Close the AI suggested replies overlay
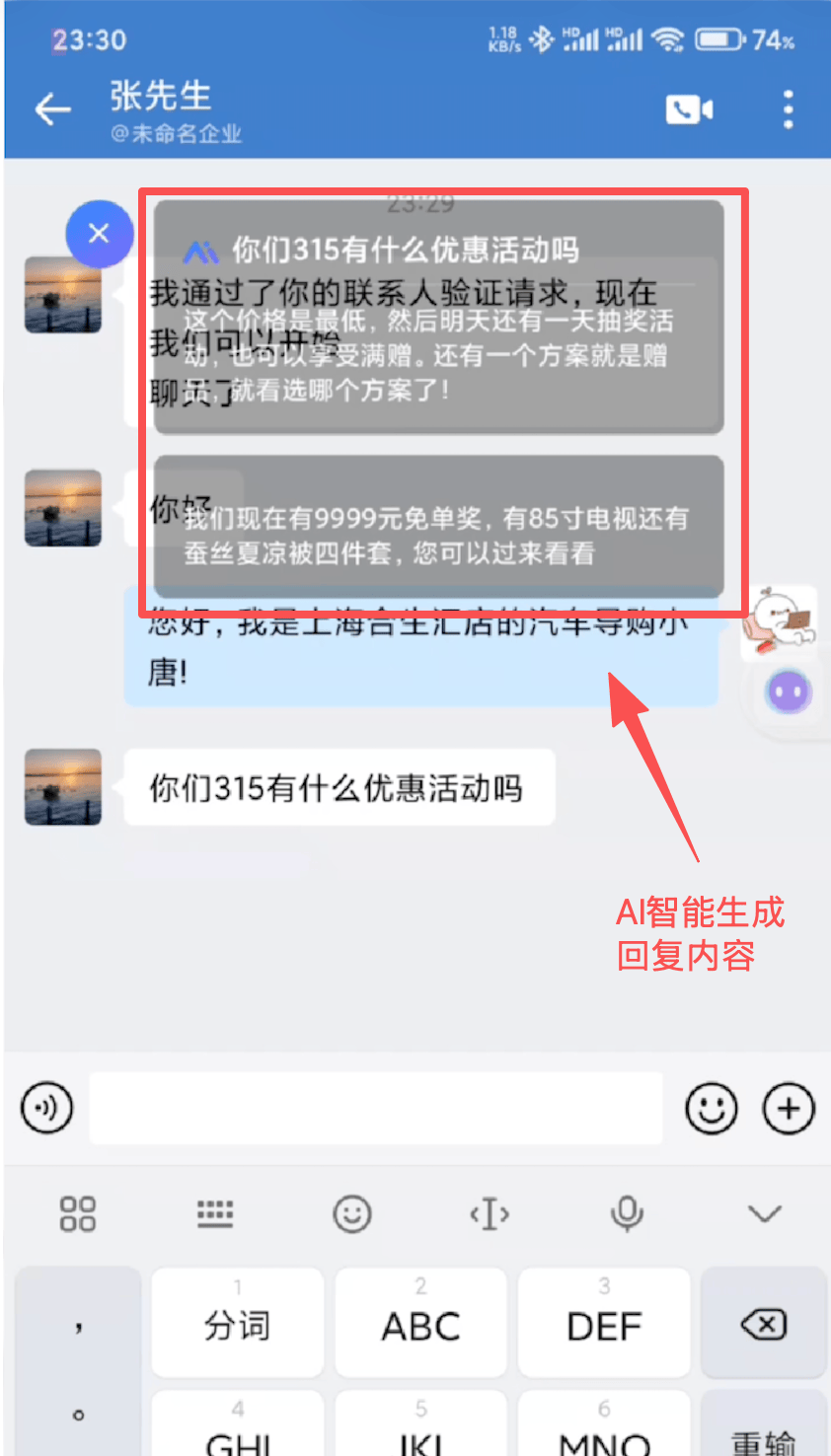Screen dimensions: 831x1456 (x=99, y=234)
